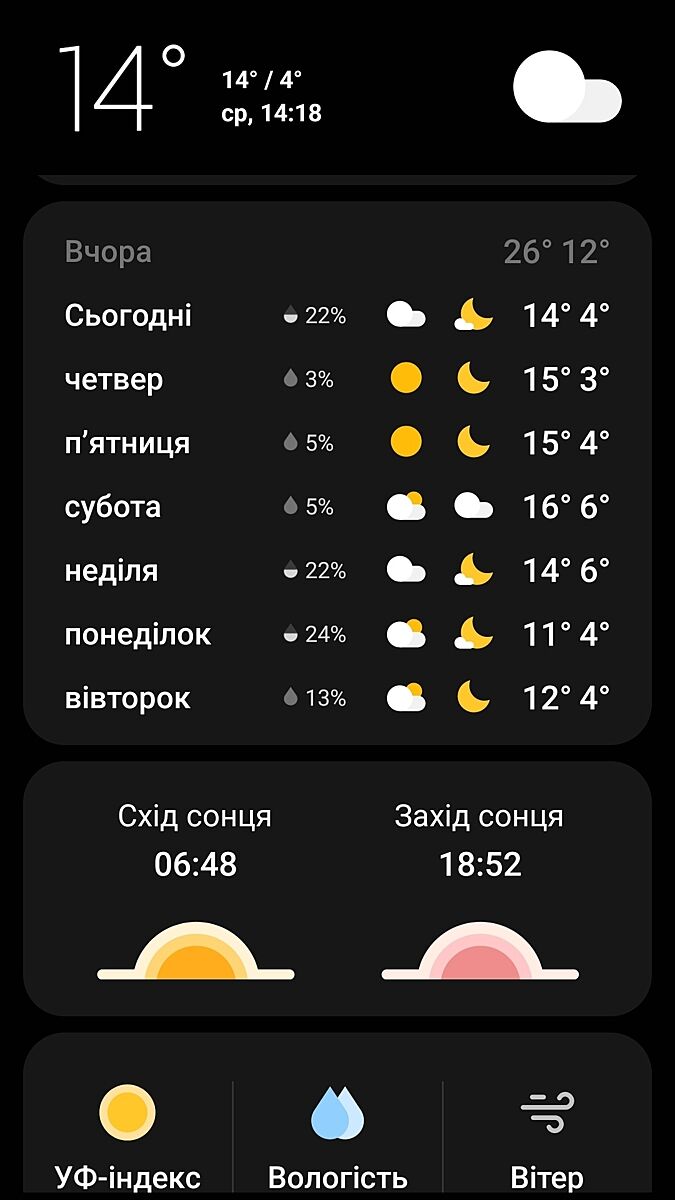Screen dimensions: 675x1200
Task: View the субота forecast details
Action: click(337, 507)
